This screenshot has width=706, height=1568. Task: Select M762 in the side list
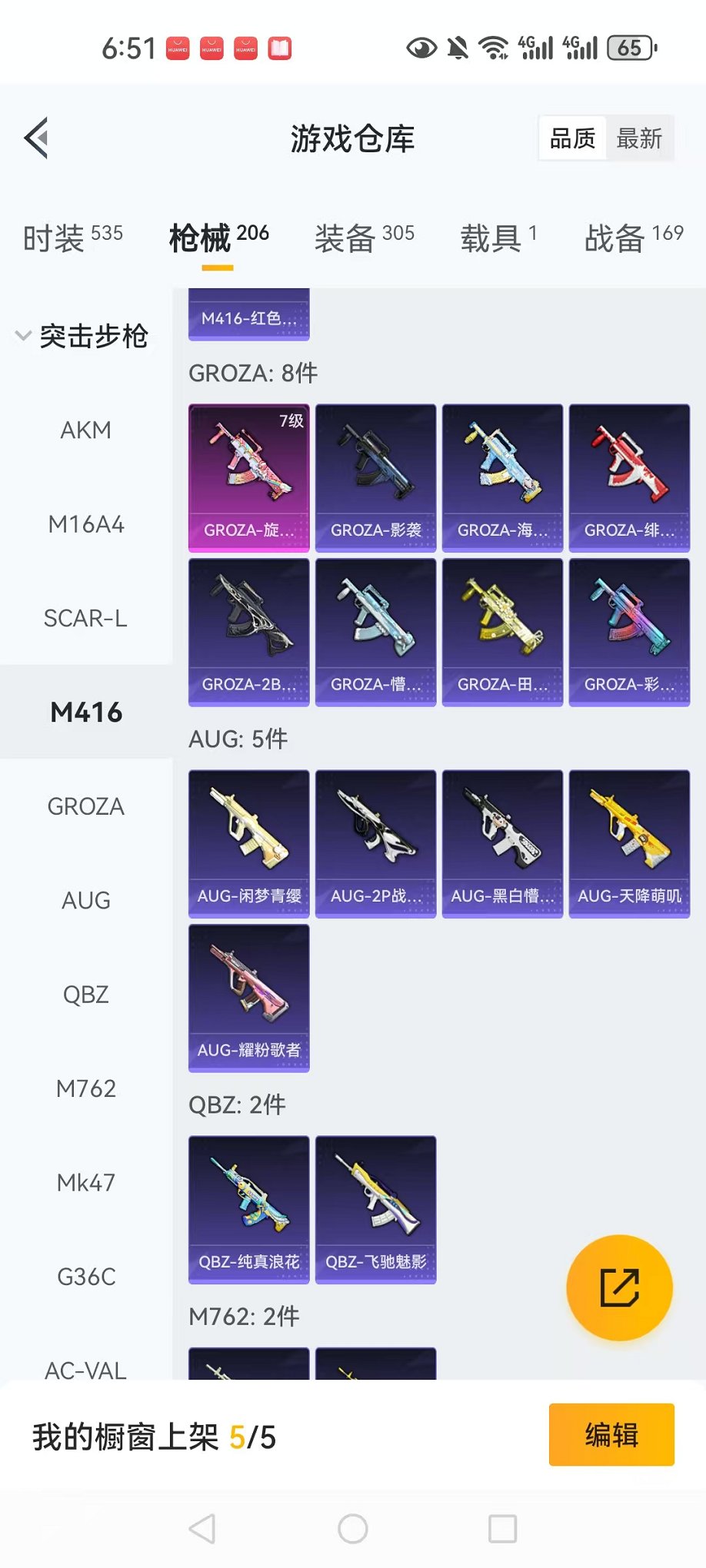click(x=85, y=1089)
